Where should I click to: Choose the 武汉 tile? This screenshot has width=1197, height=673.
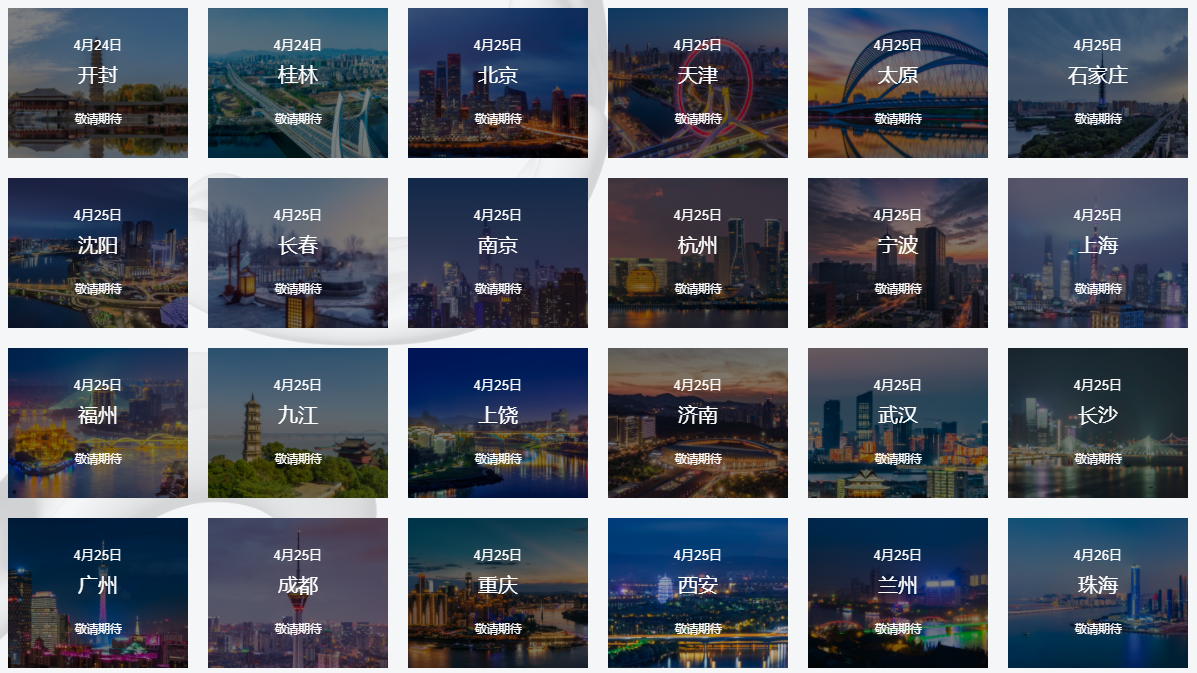click(x=898, y=423)
